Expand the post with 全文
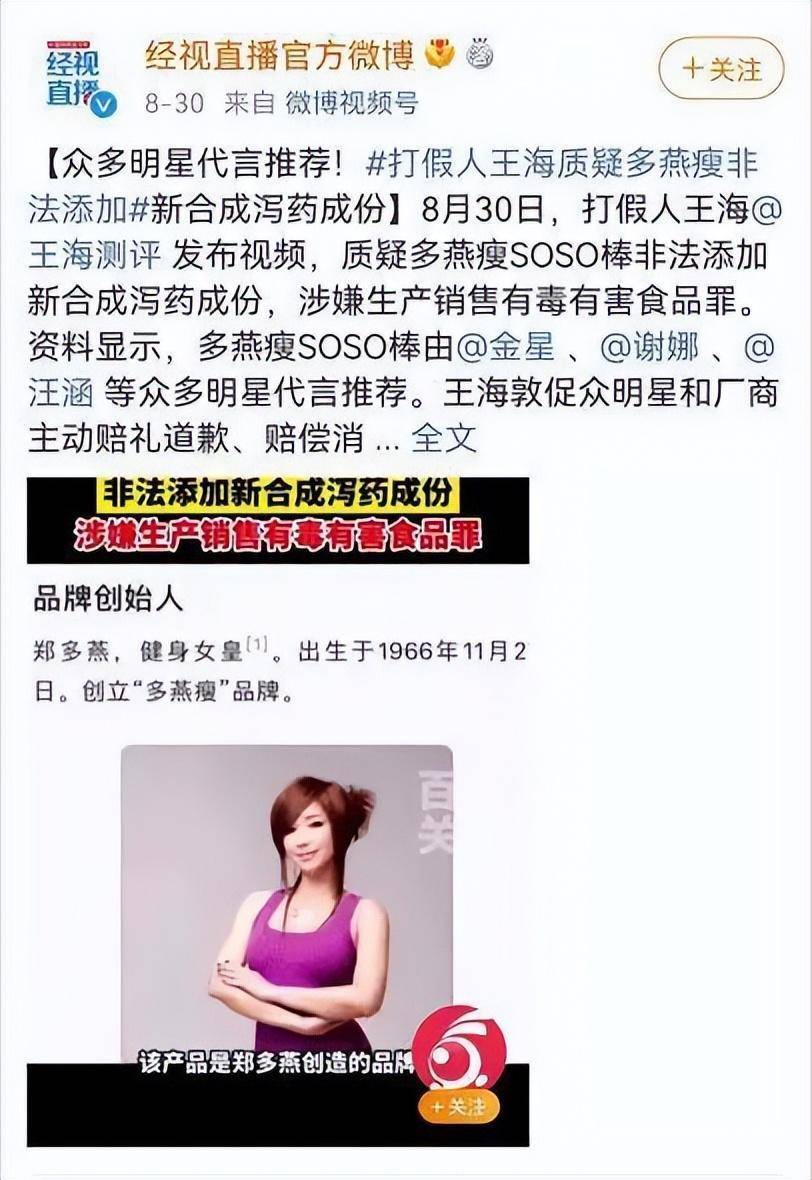 [x=445, y=438]
